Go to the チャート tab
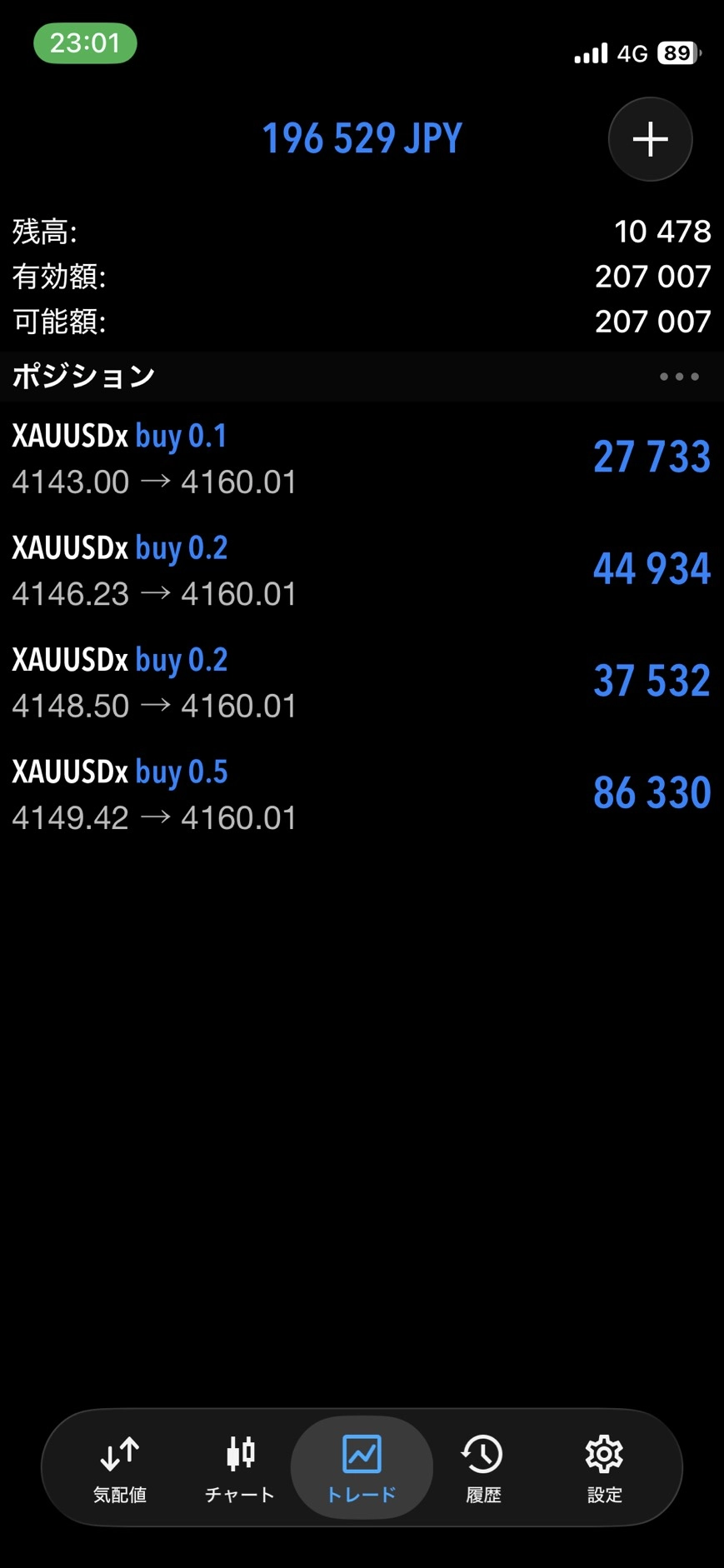 [240, 1469]
